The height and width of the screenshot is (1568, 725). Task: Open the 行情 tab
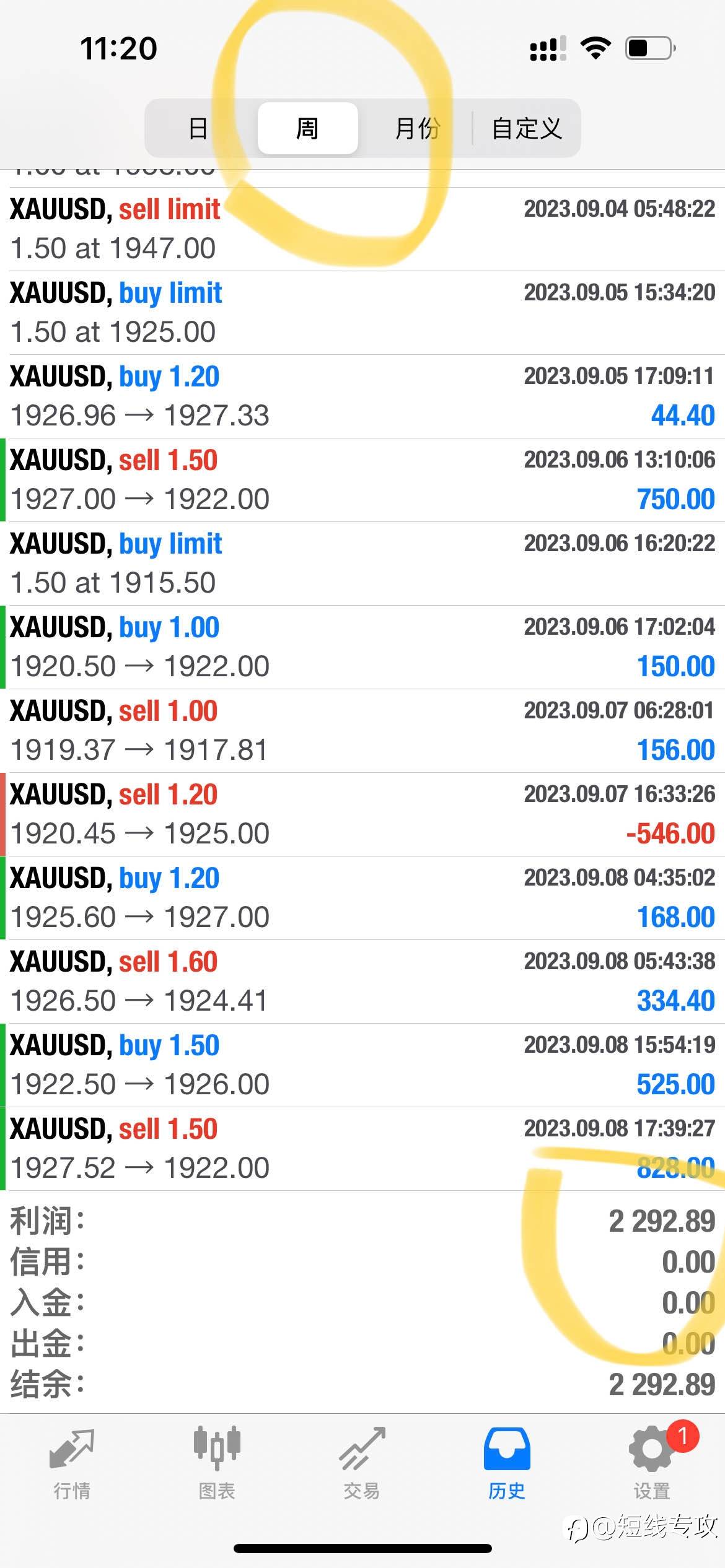tap(72, 1464)
